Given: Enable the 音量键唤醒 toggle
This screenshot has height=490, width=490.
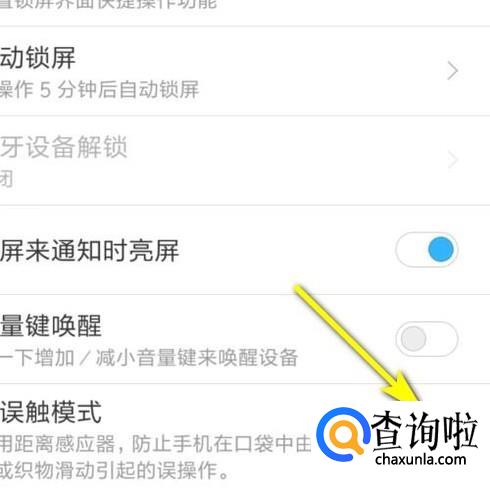Looking at the screenshot, I should [x=427, y=339].
